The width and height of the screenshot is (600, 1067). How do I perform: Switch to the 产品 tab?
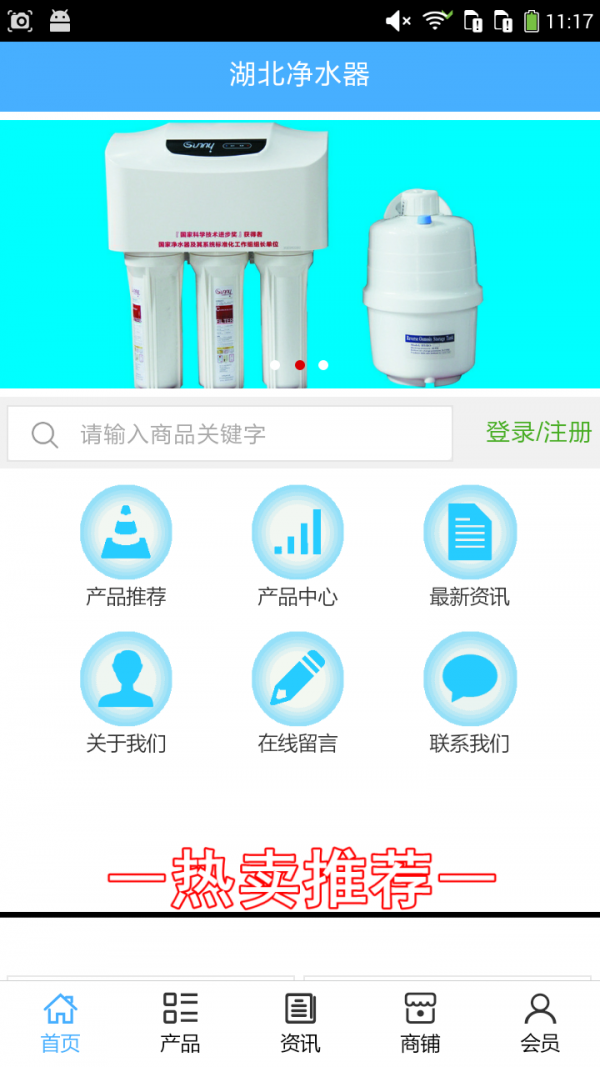[180, 1023]
